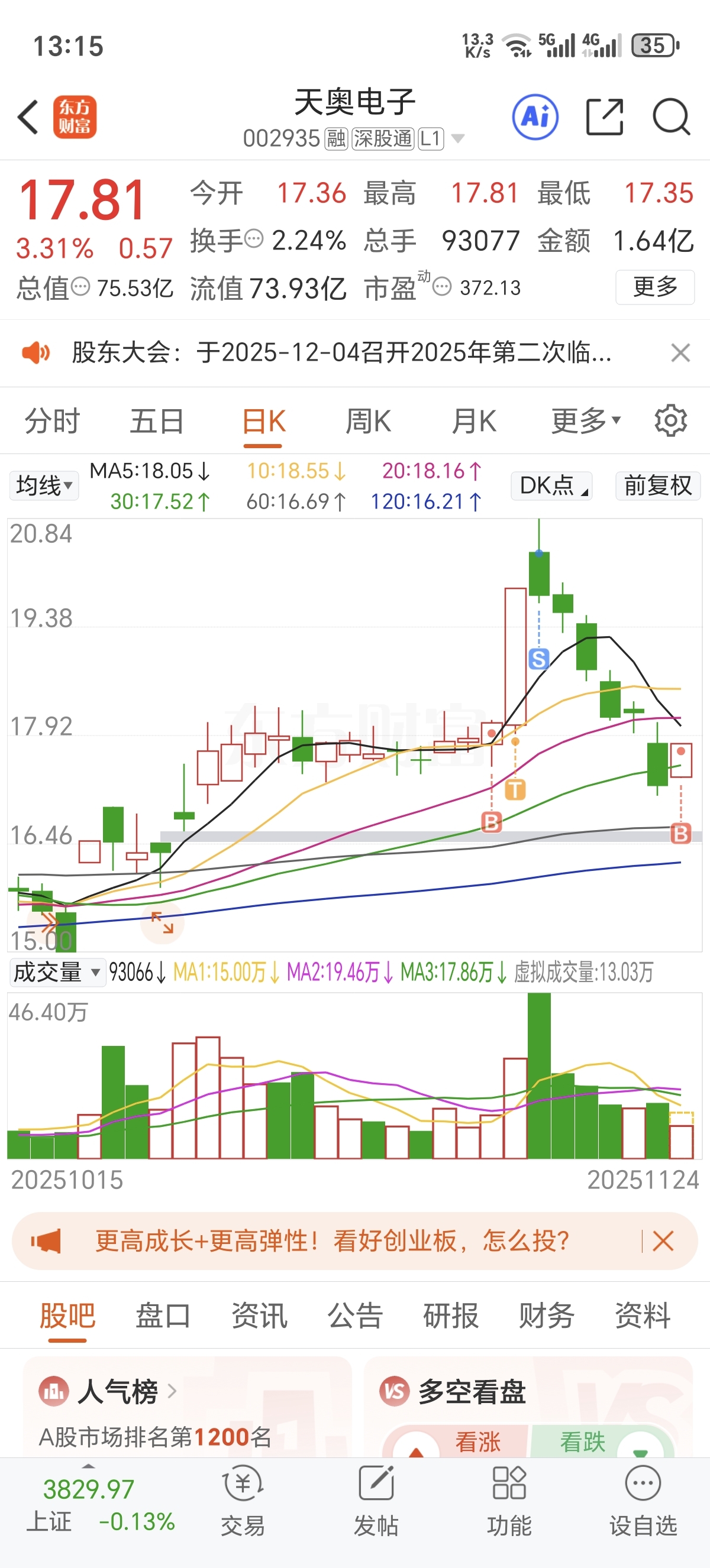Switch to the 五日 chart
The height and width of the screenshot is (1568, 710).
click(156, 421)
